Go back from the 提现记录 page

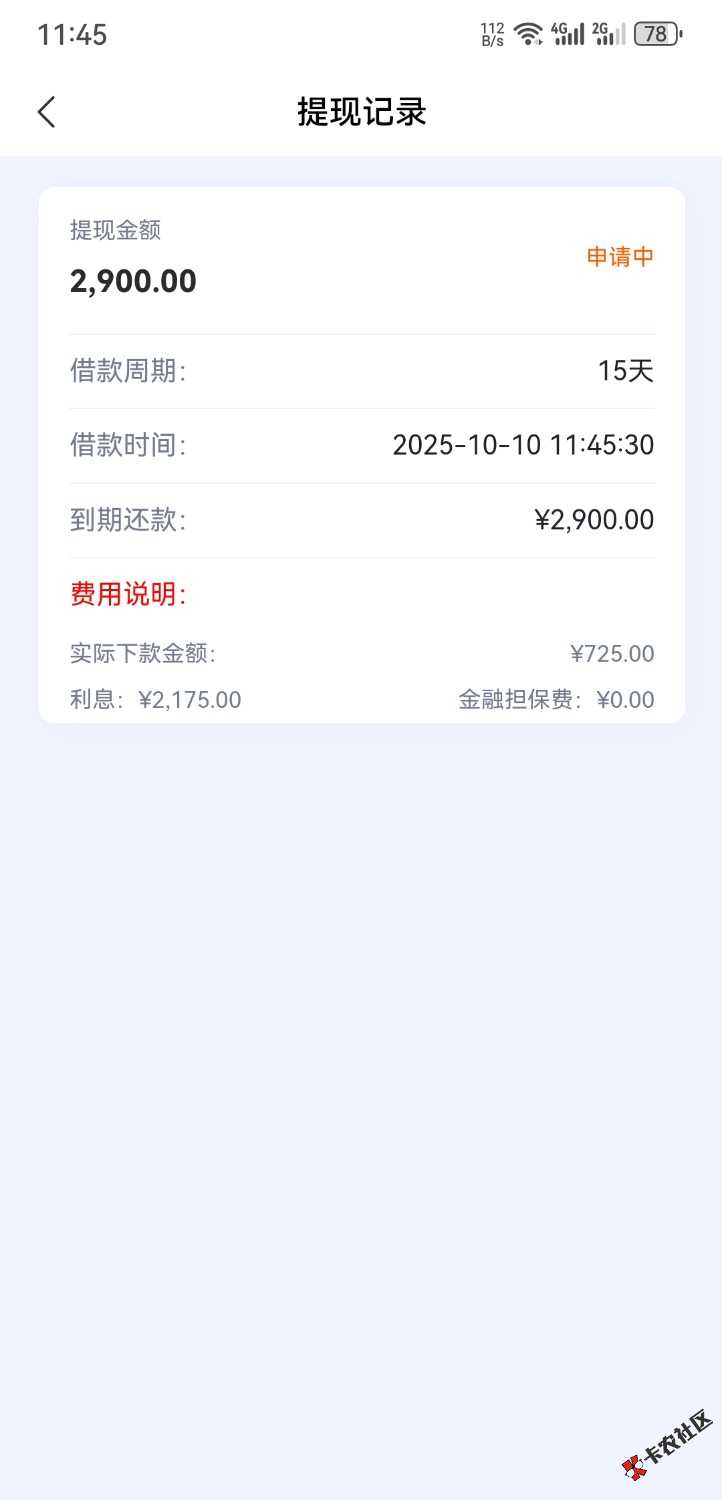point(46,112)
